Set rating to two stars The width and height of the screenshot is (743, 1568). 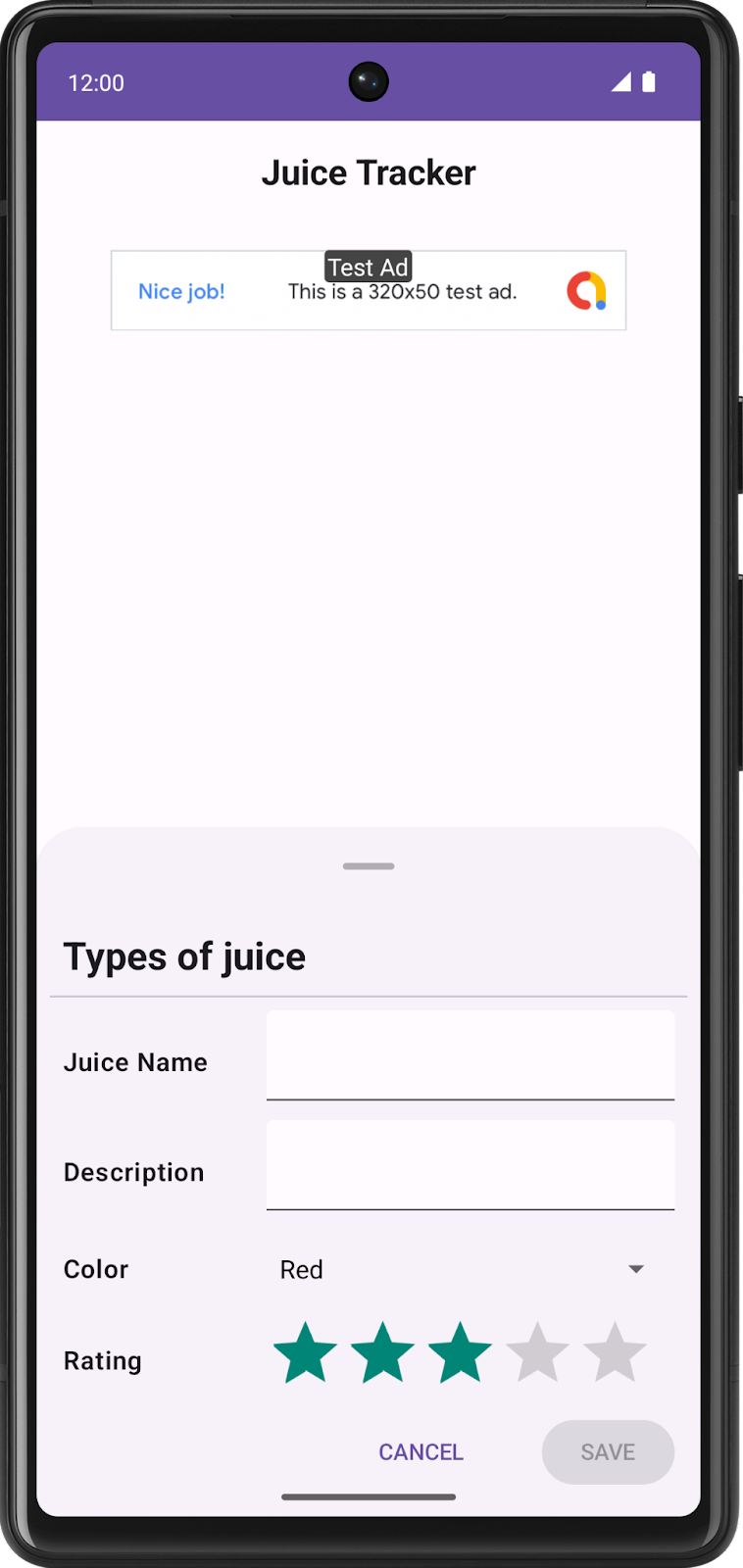click(x=382, y=1353)
